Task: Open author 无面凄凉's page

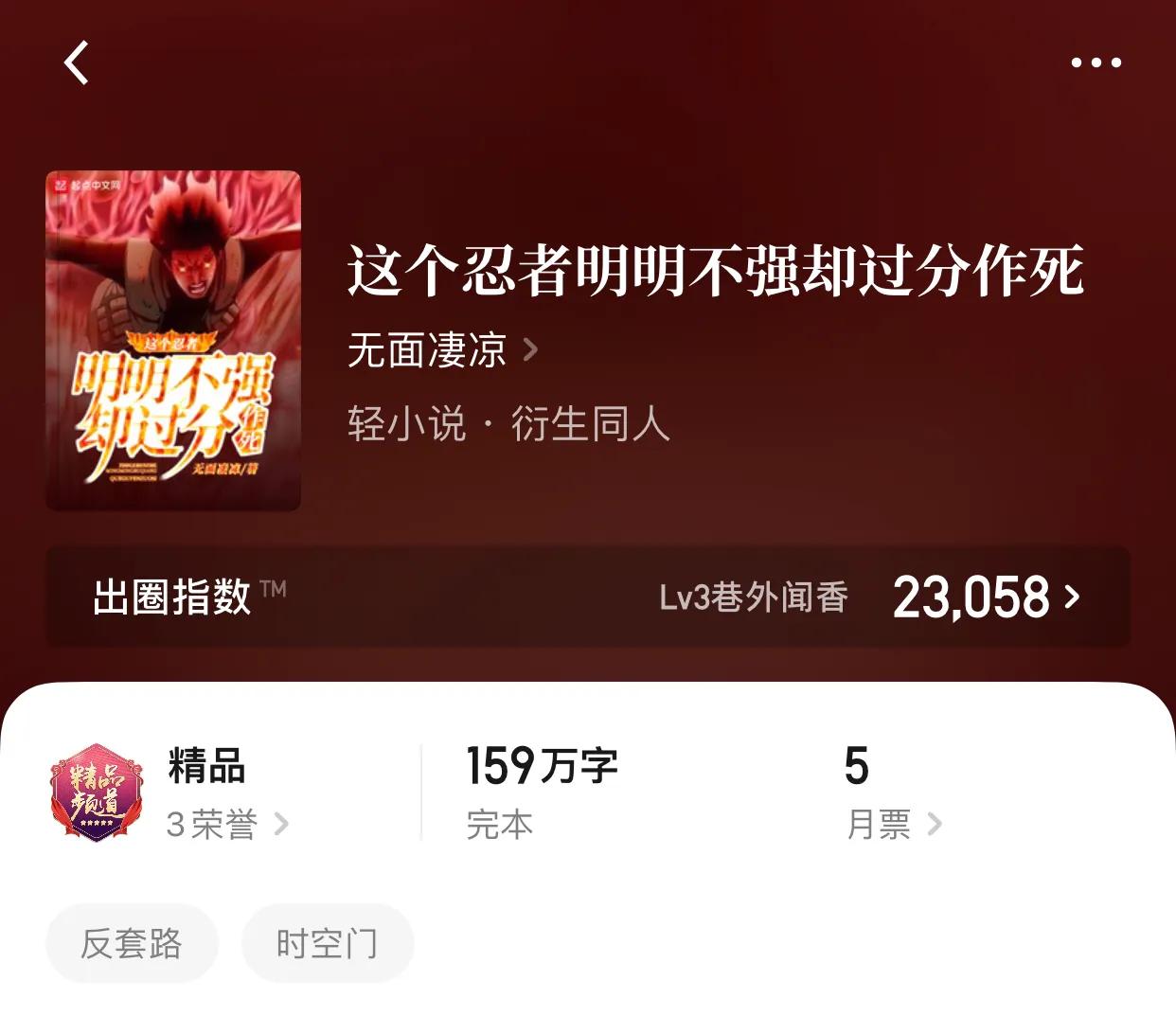Action: point(442,350)
